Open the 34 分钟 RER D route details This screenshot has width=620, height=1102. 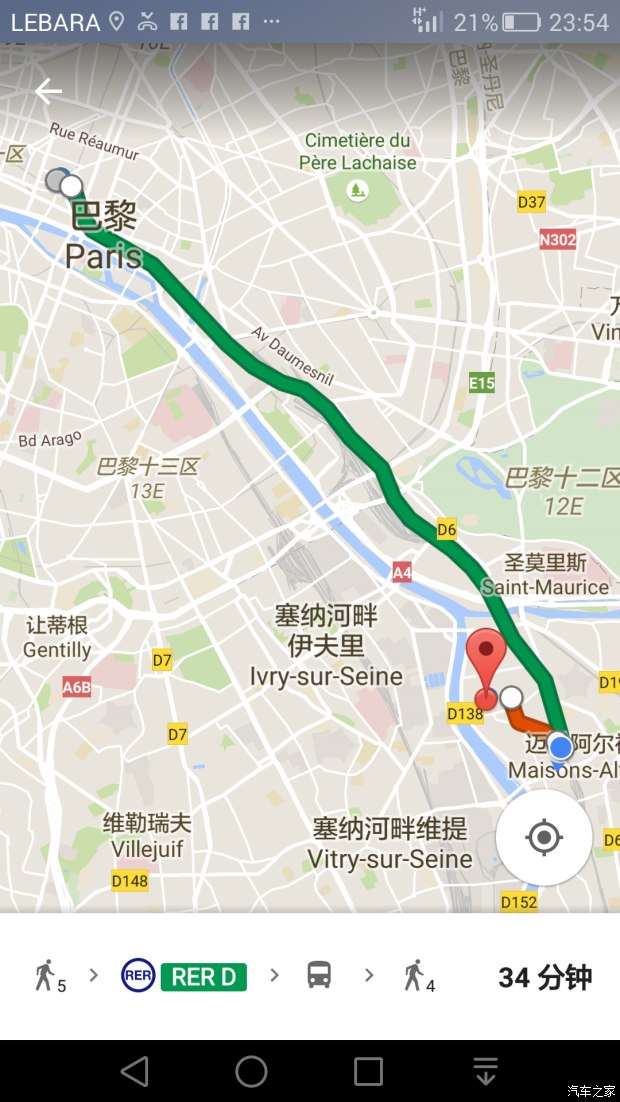click(x=310, y=976)
